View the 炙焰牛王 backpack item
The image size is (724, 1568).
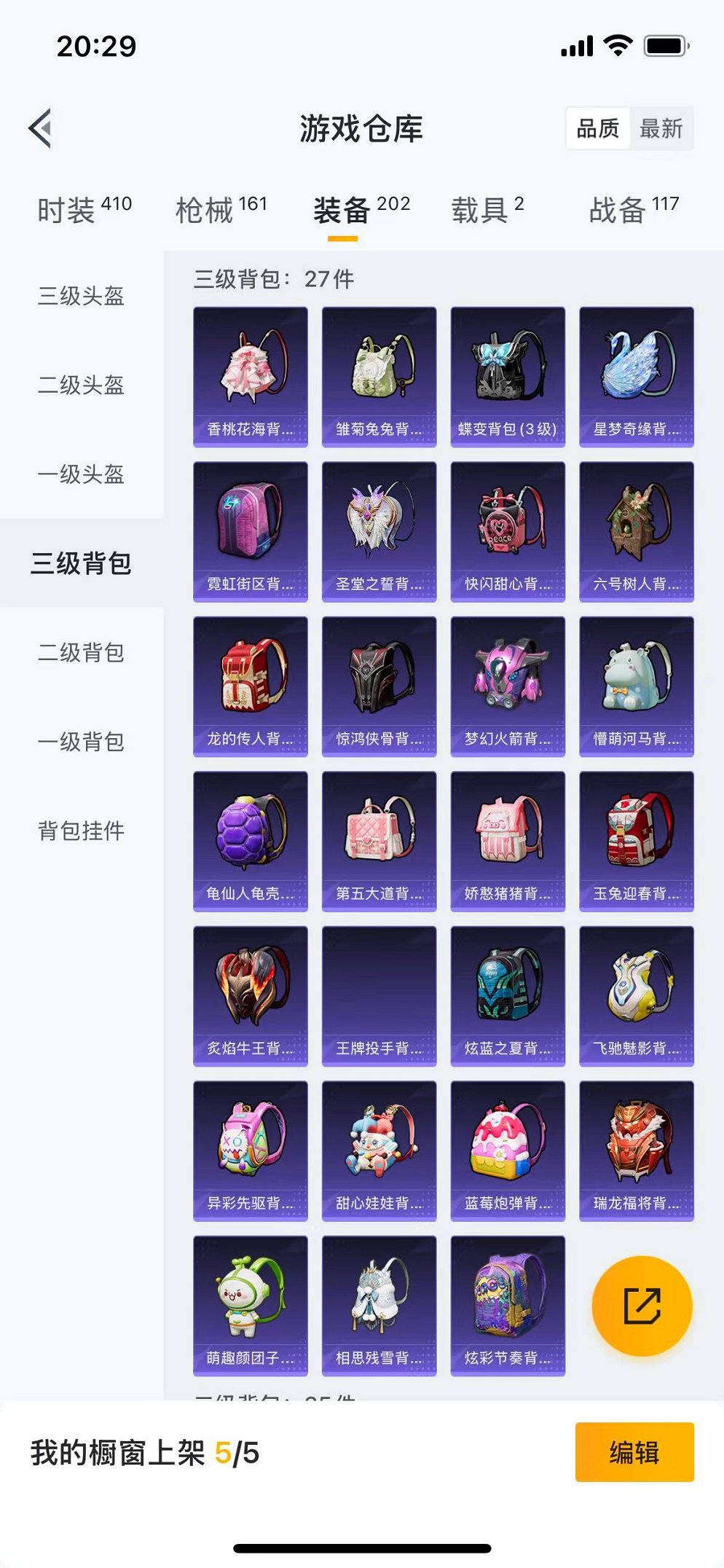250,995
